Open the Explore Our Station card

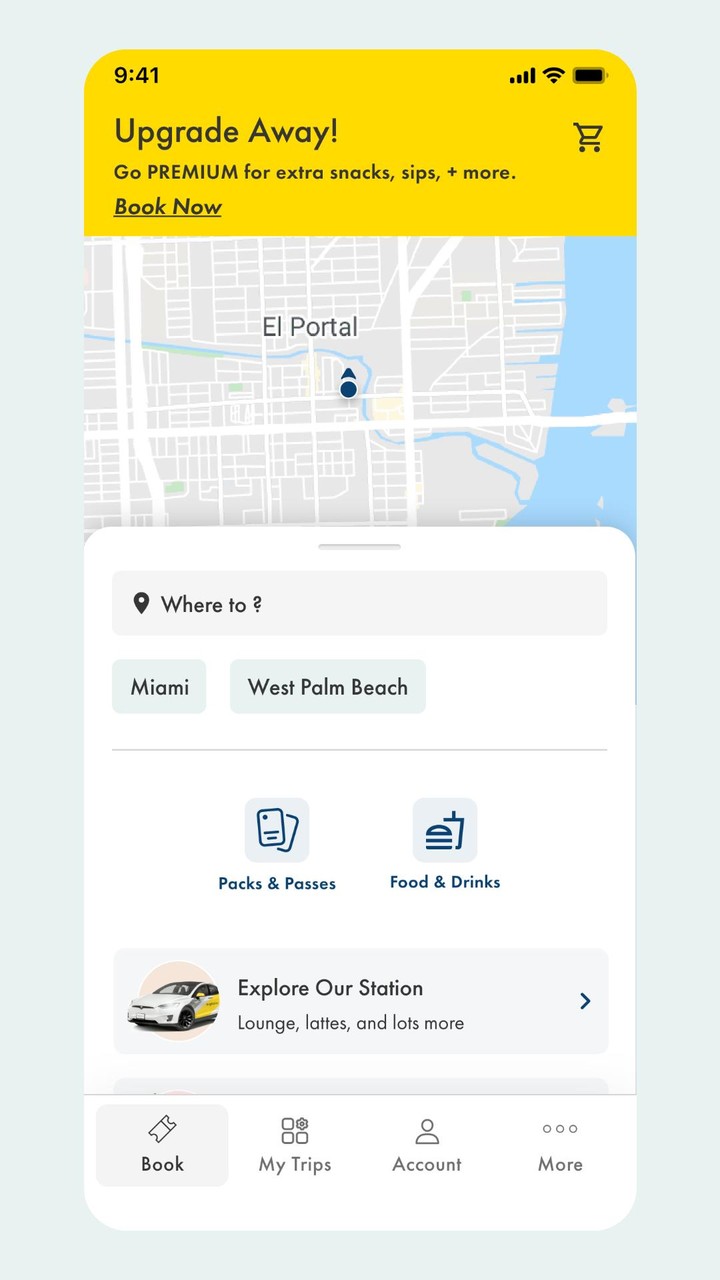(360, 1001)
